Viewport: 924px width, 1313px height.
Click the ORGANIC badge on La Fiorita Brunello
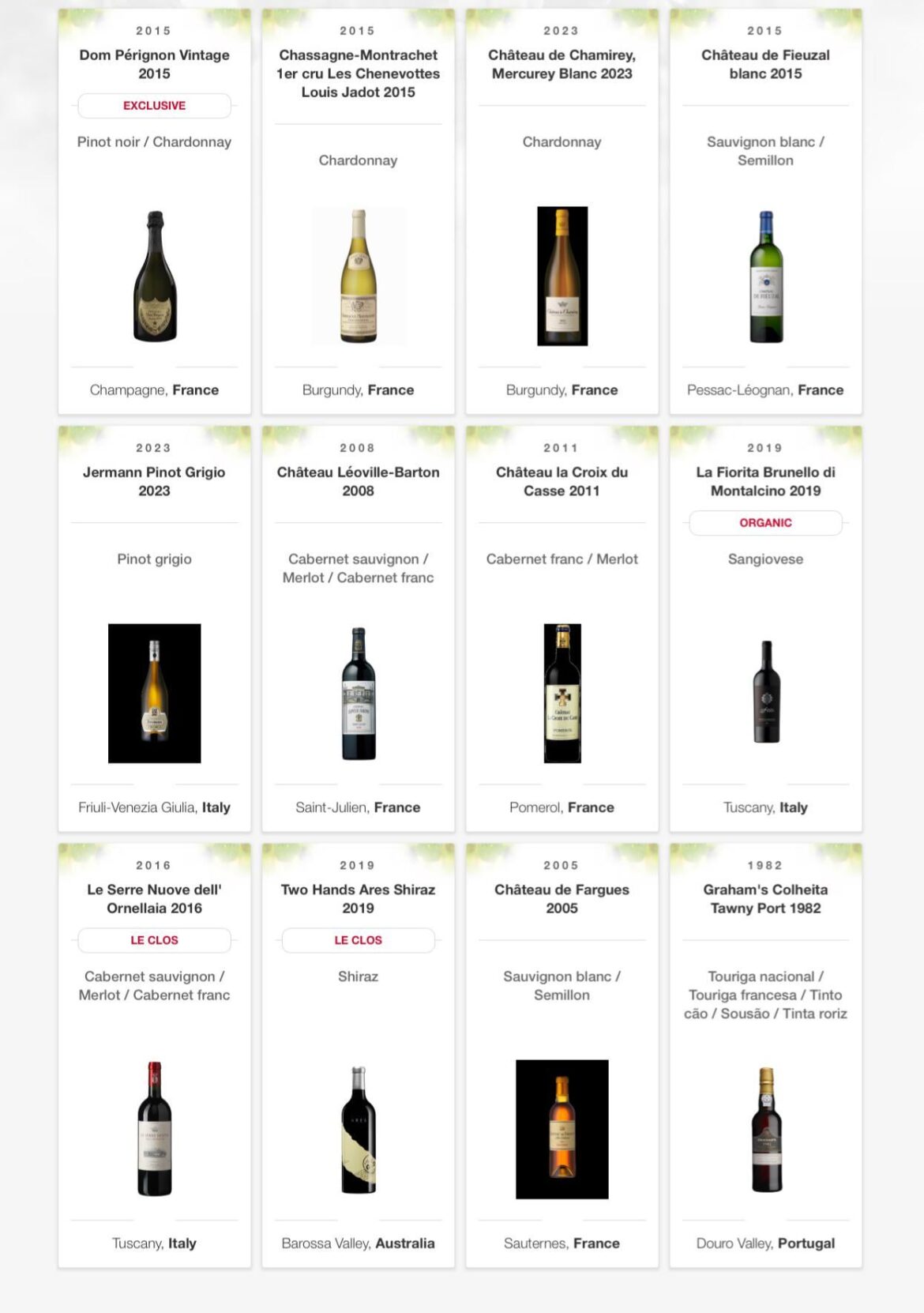pyautogui.click(x=764, y=522)
